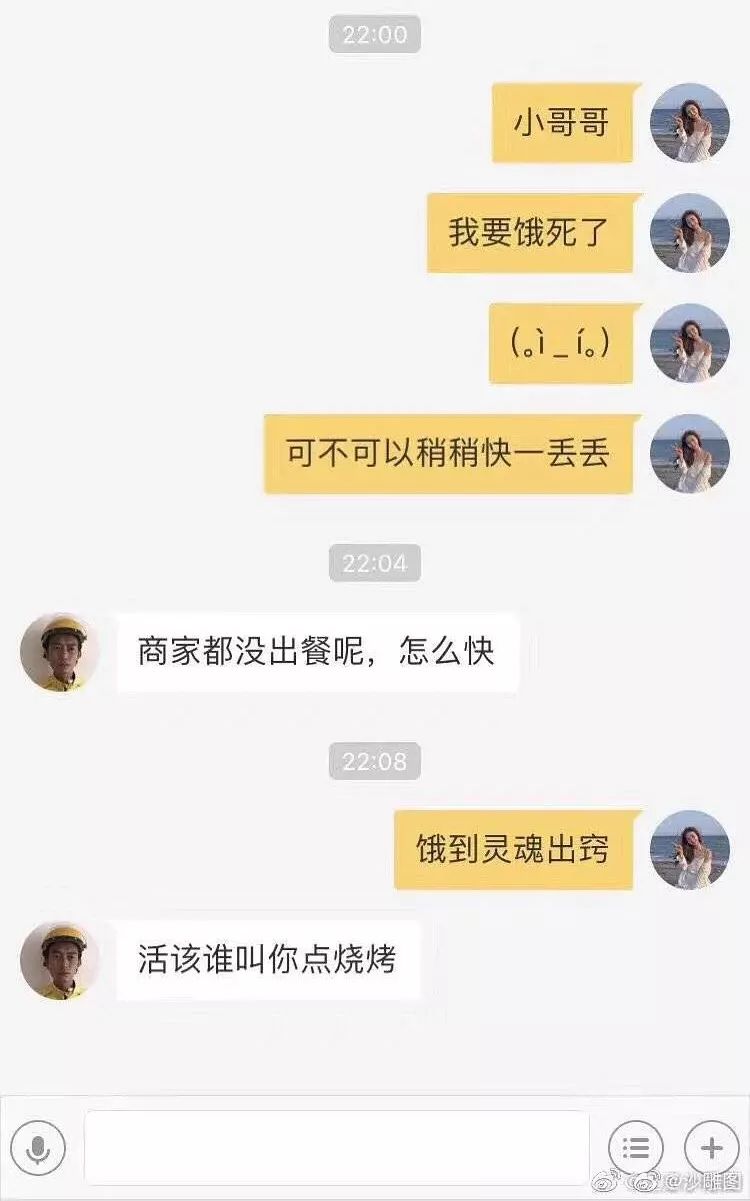Screen dimensions: 750x1201
Task: Open the quick replies list icon
Action: click(x=636, y=1147)
